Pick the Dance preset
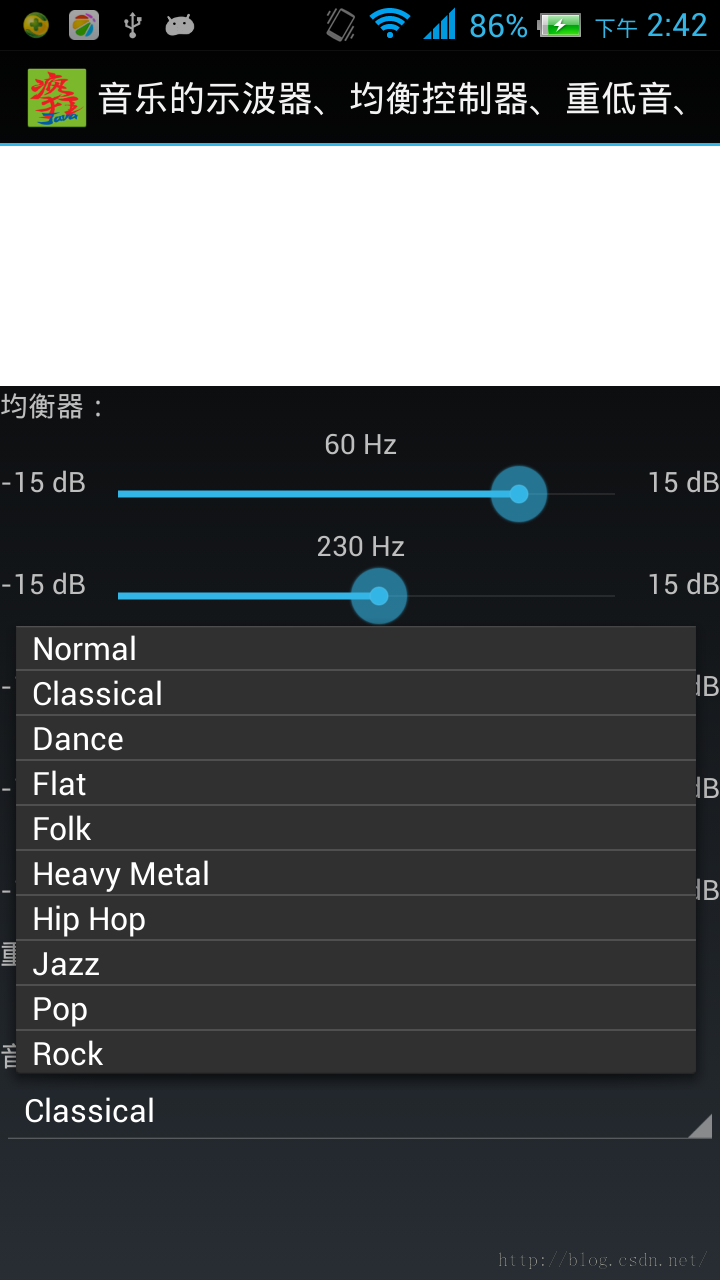Viewport: 720px width, 1280px height. point(356,738)
